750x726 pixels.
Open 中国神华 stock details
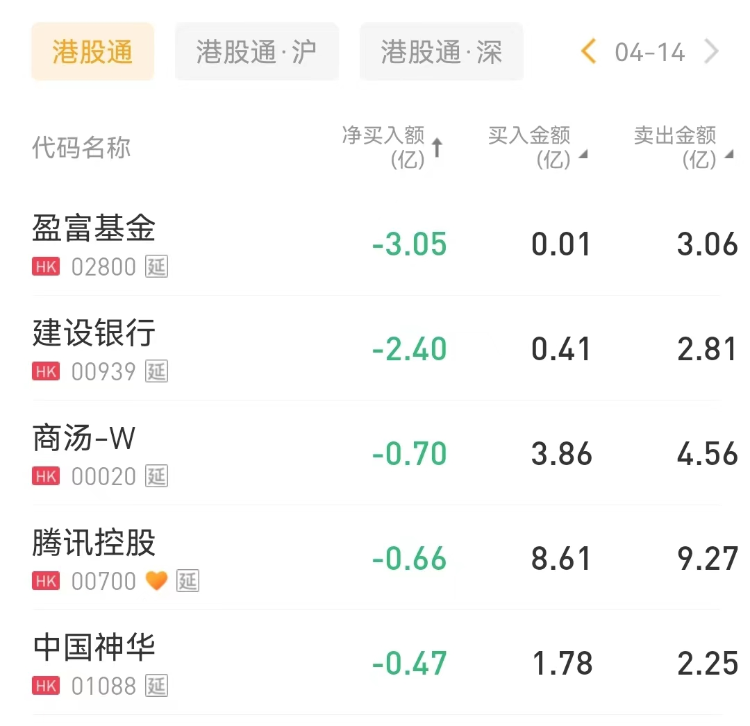[95, 662]
